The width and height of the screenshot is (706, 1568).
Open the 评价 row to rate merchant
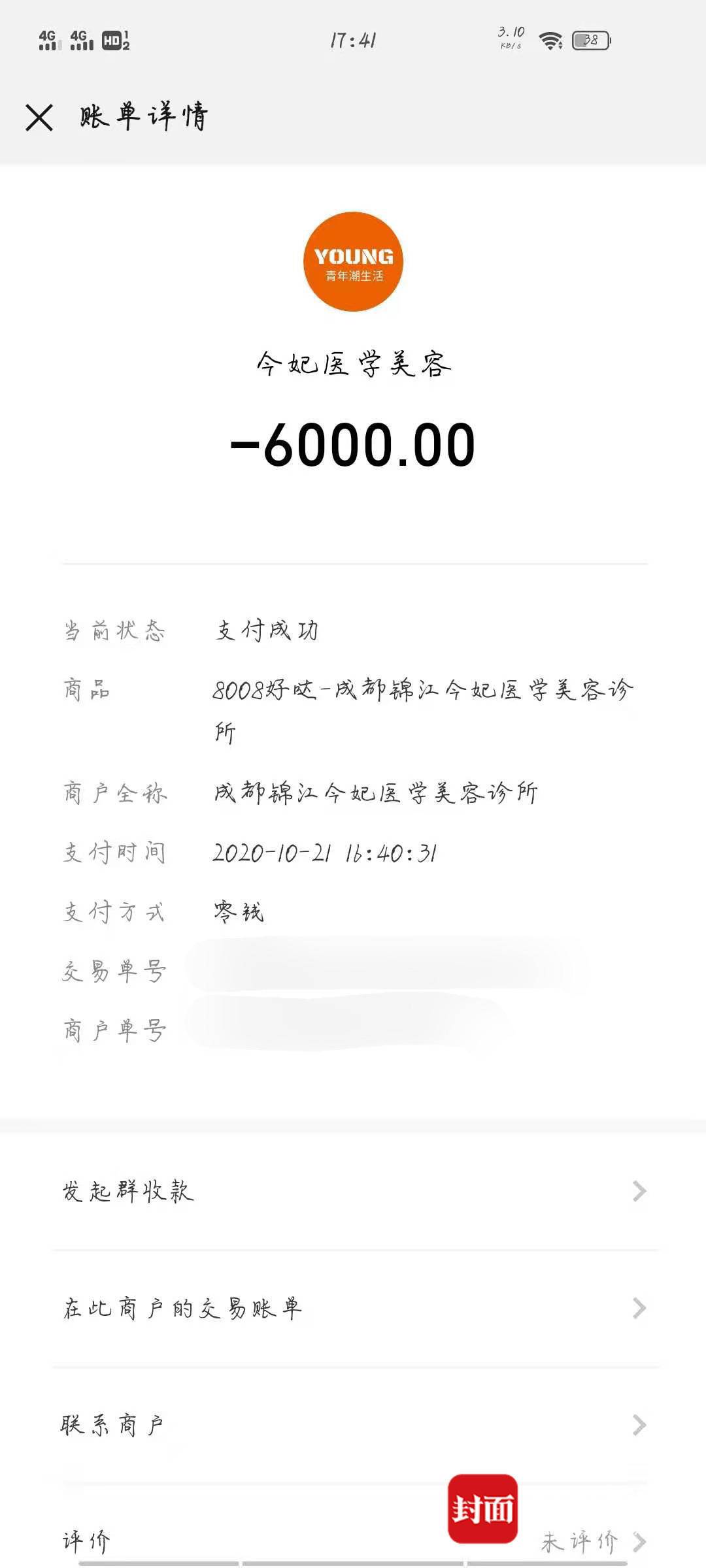click(x=261, y=1542)
